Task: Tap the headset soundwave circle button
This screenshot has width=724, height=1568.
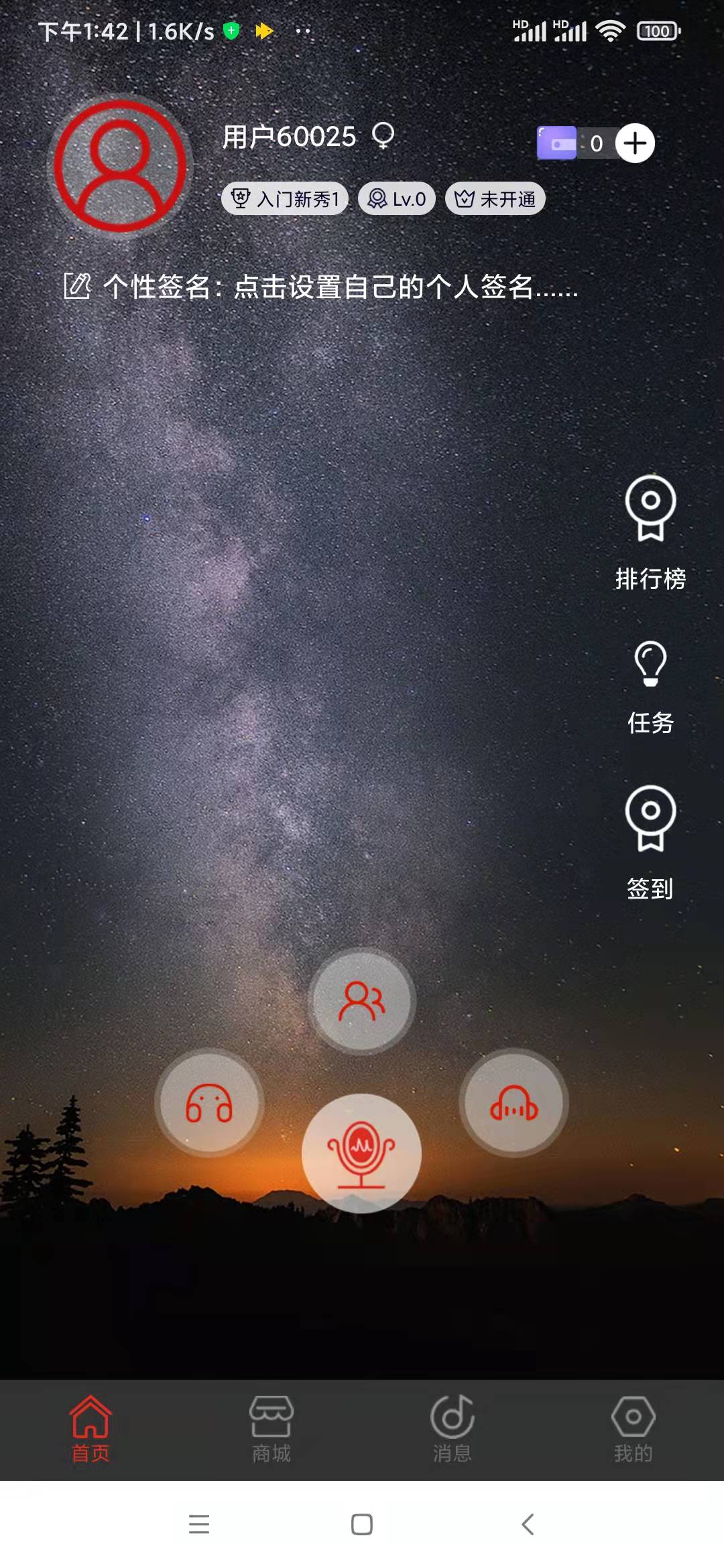Action: [x=514, y=1103]
